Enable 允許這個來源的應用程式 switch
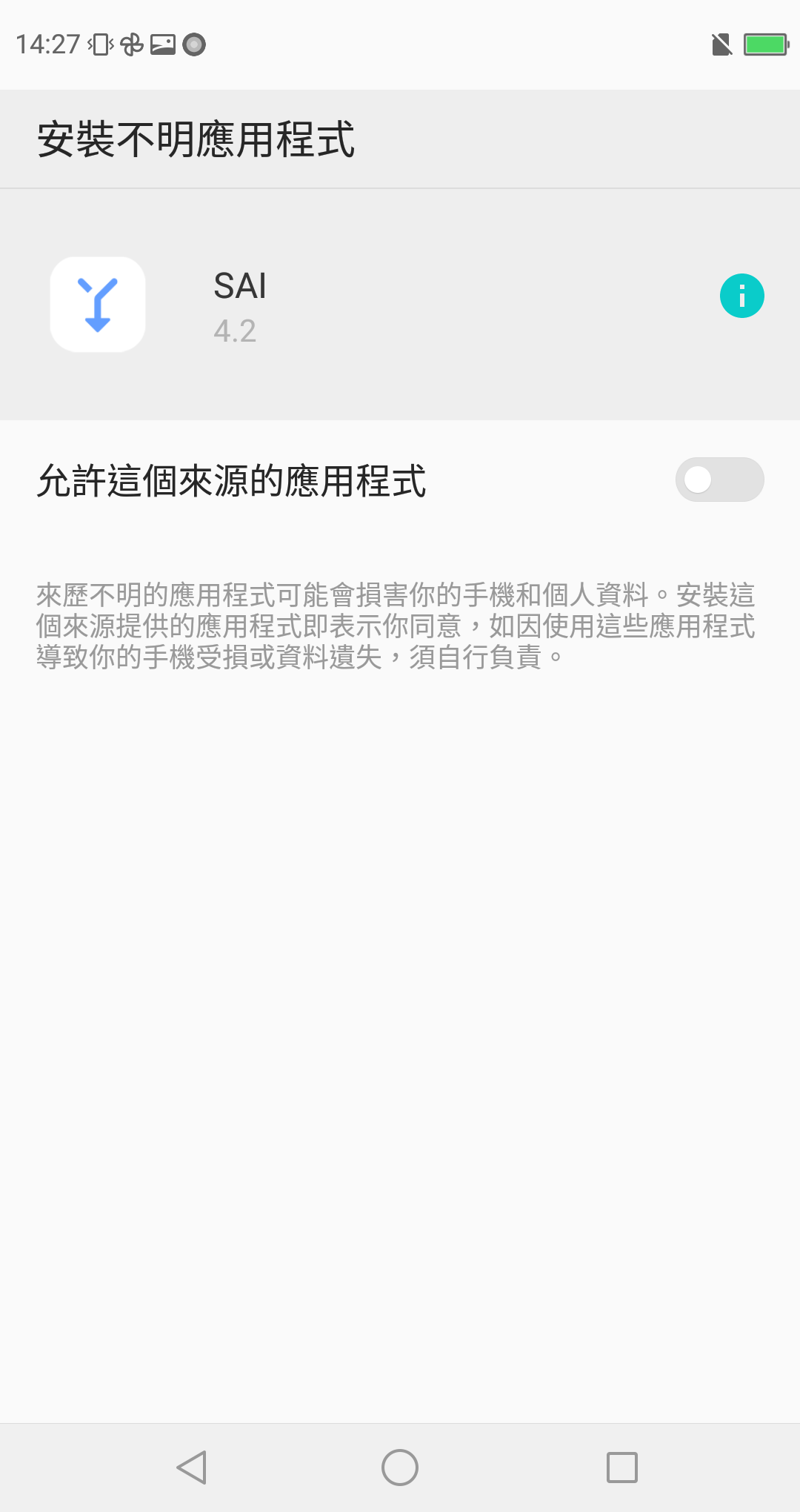Image resolution: width=800 pixels, height=1512 pixels. (719, 480)
